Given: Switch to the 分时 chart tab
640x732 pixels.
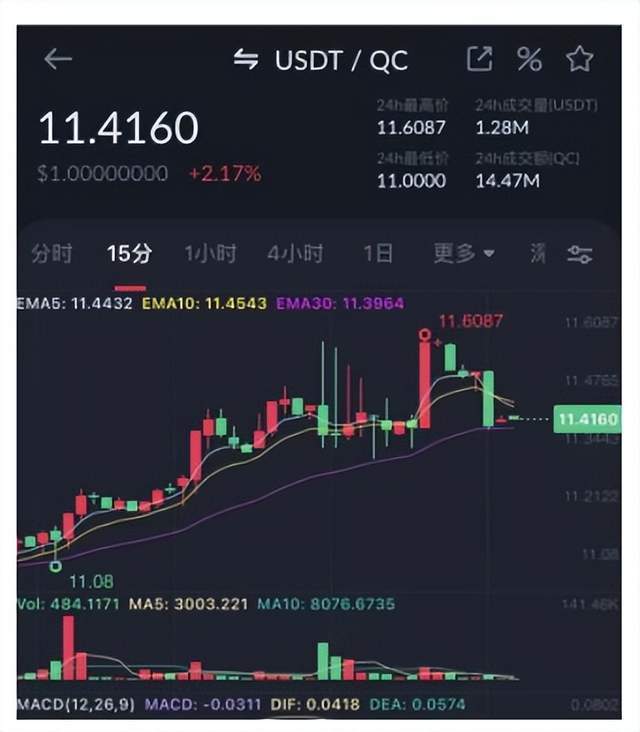Looking at the screenshot, I should point(52,253).
